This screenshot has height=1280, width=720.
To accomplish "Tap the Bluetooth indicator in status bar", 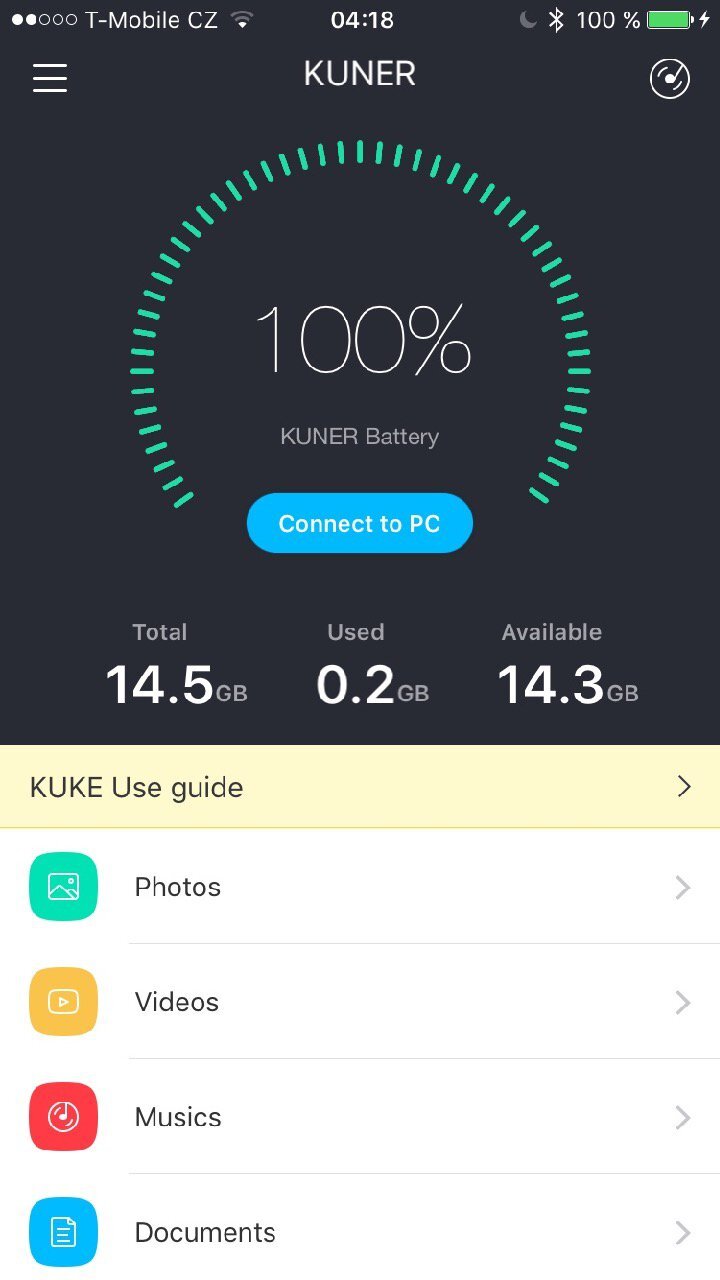I will [556, 18].
